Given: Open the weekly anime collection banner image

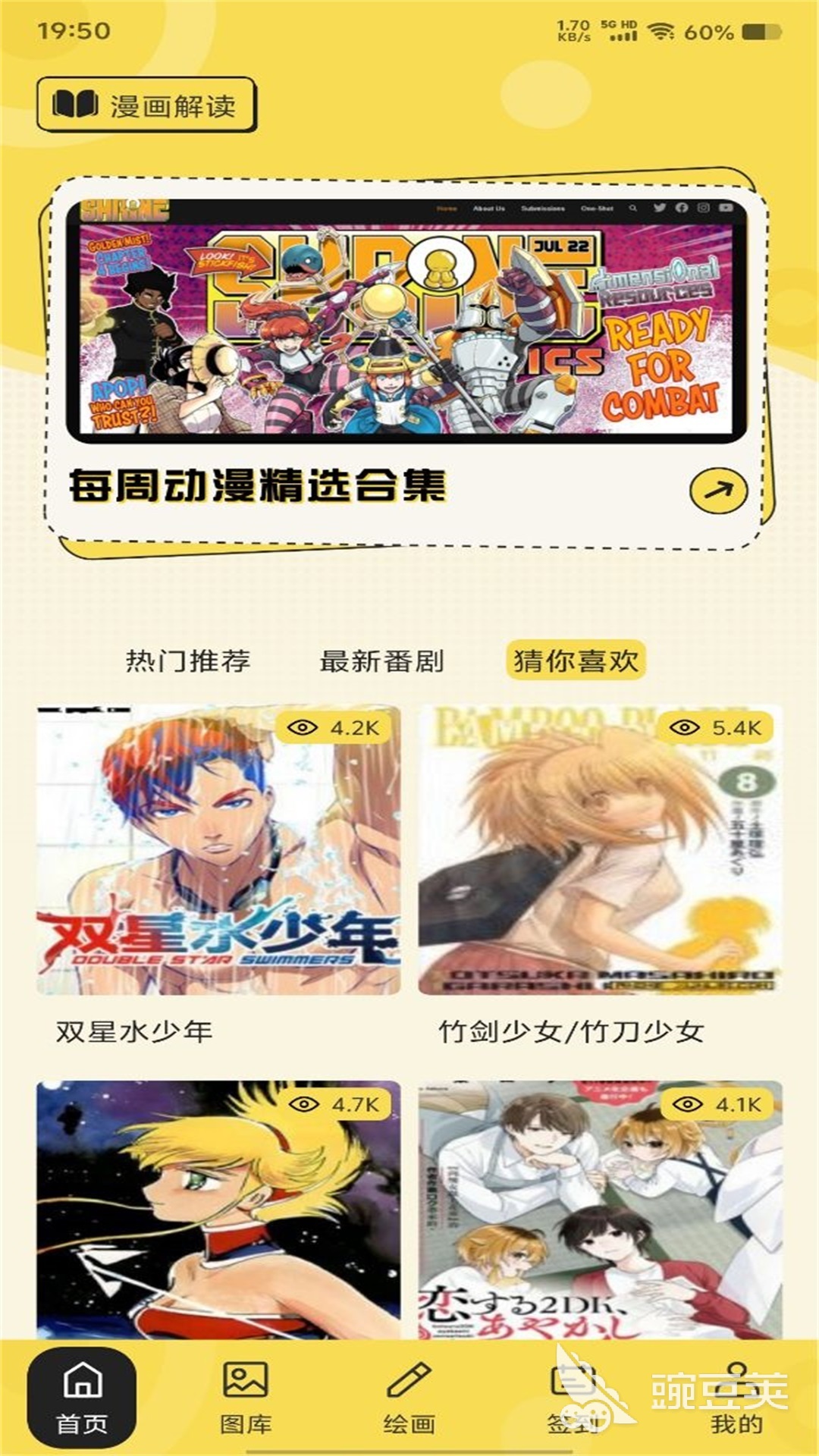Looking at the screenshot, I should (407, 320).
